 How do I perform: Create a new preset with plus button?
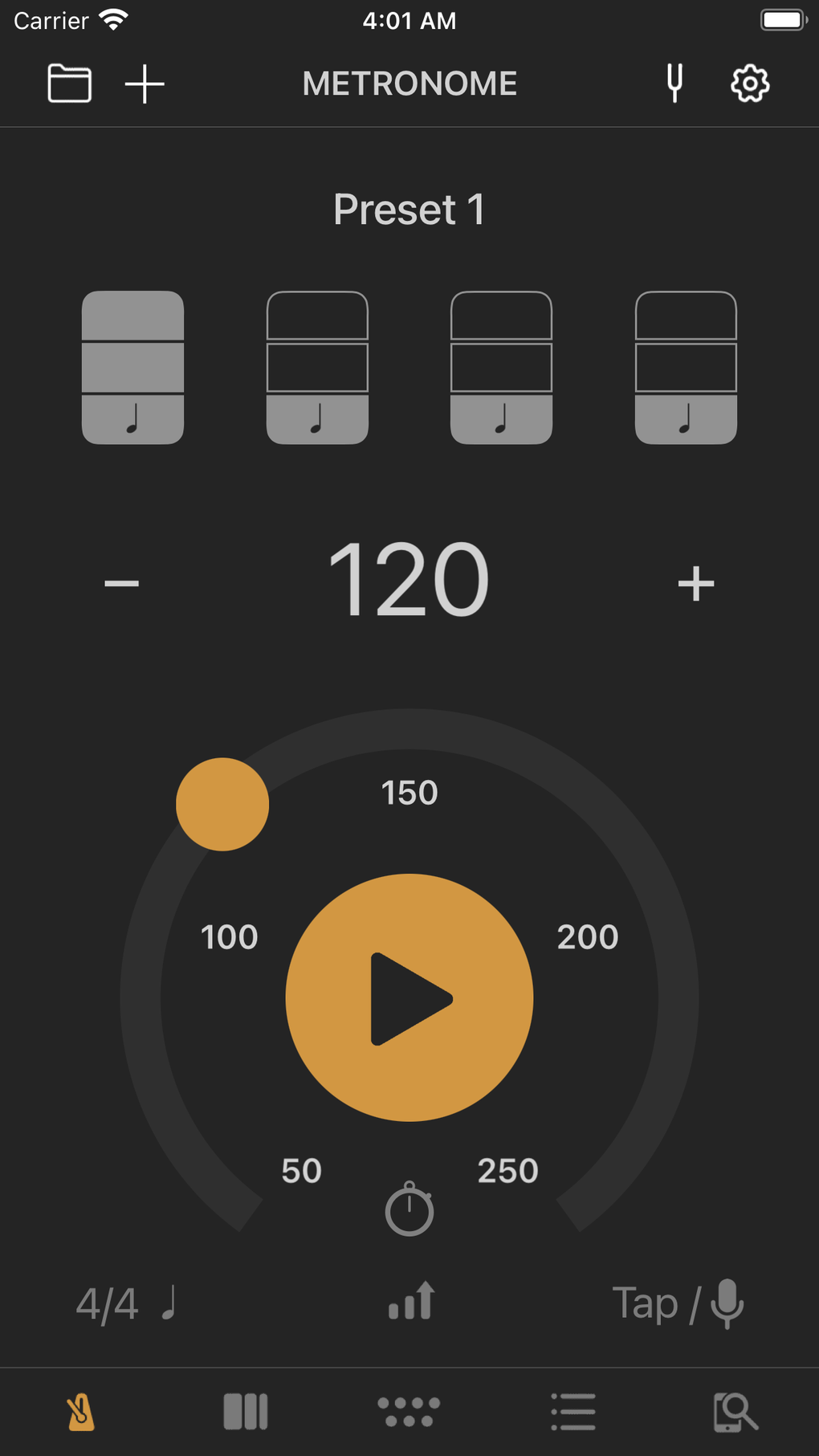(x=145, y=83)
